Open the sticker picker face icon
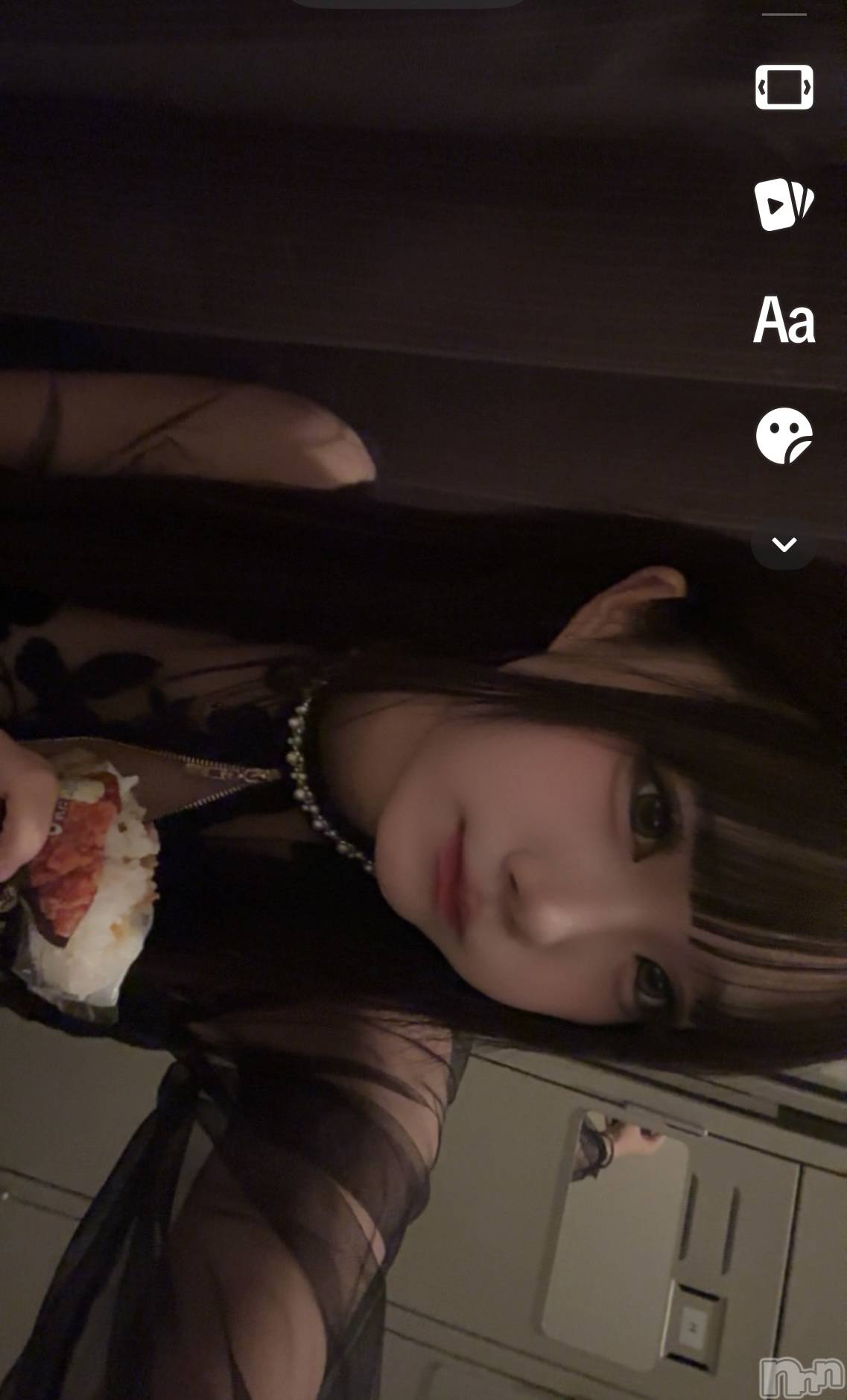Screen dimensions: 847x1400 pos(784,436)
